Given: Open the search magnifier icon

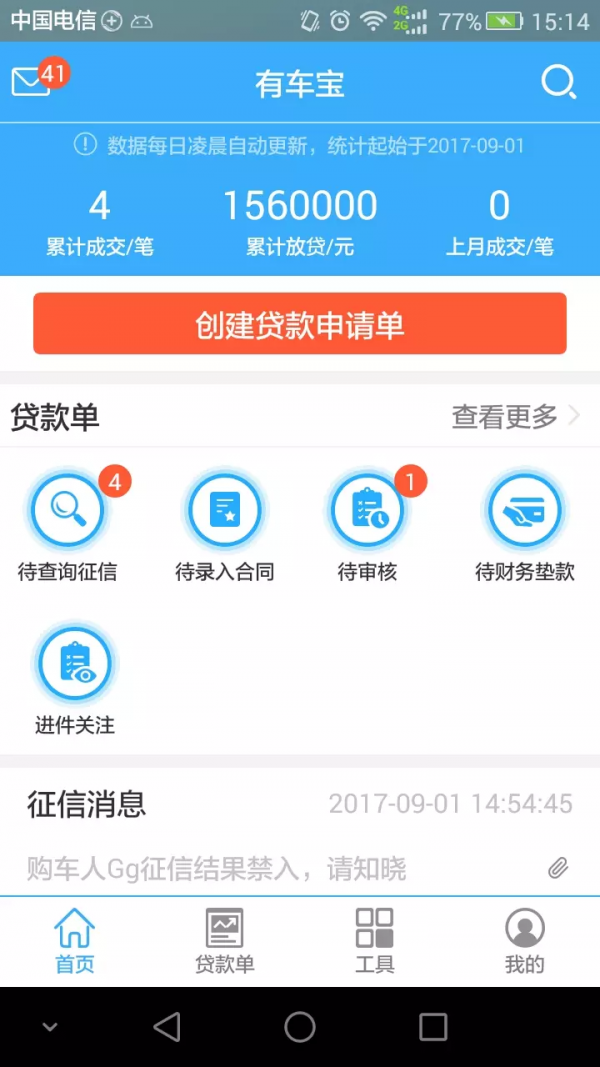Looking at the screenshot, I should 559,83.
